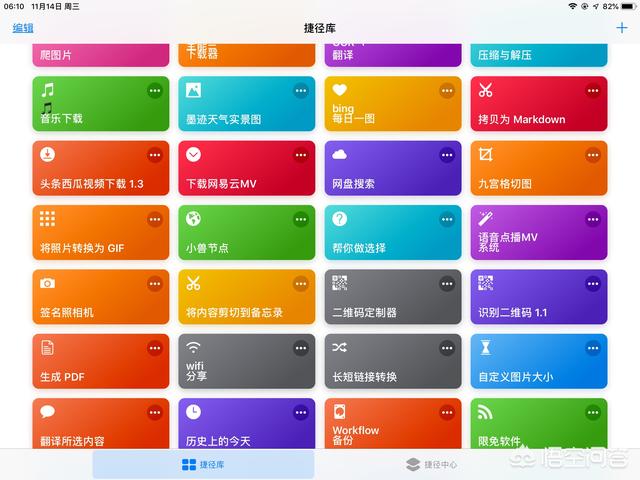This screenshot has width=640, height=480.
Task: Switch to the 捷径库 tab
Action: (x=203, y=464)
